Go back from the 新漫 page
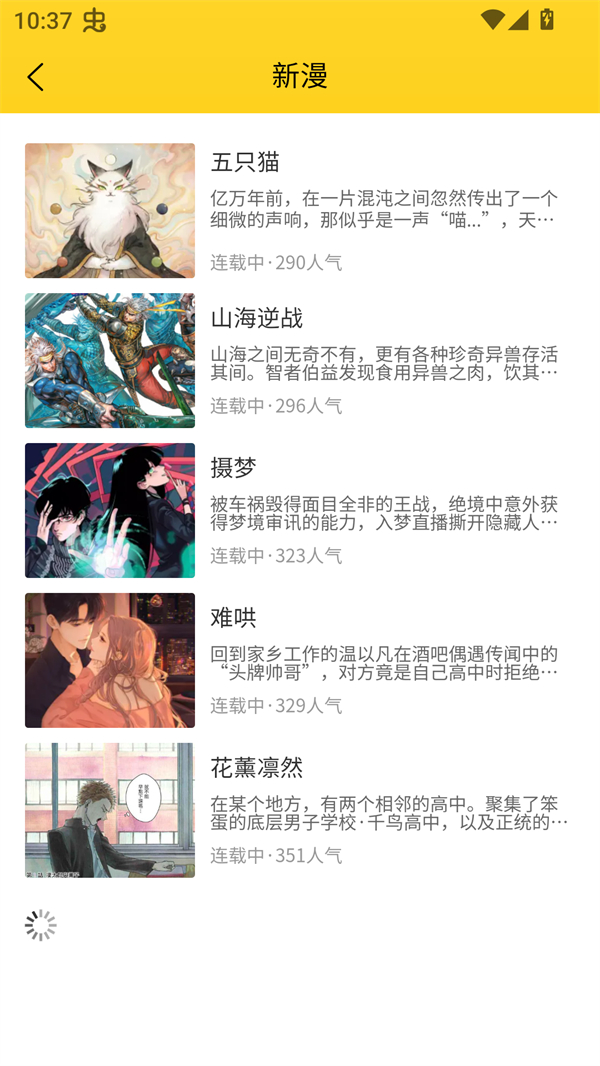This screenshot has width=600, height=1066. 36,77
